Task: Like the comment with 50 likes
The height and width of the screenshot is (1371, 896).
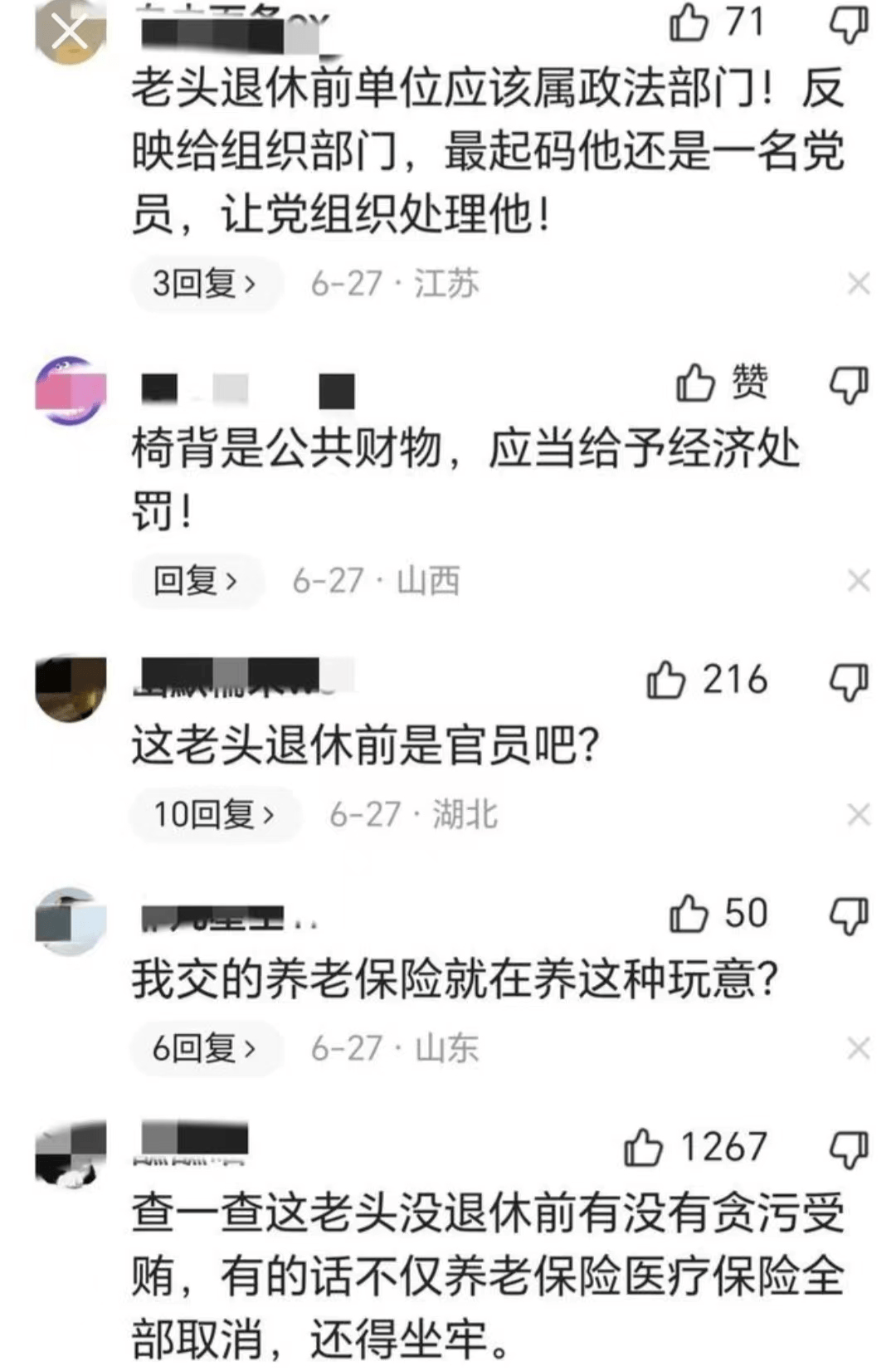Action: click(x=689, y=915)
